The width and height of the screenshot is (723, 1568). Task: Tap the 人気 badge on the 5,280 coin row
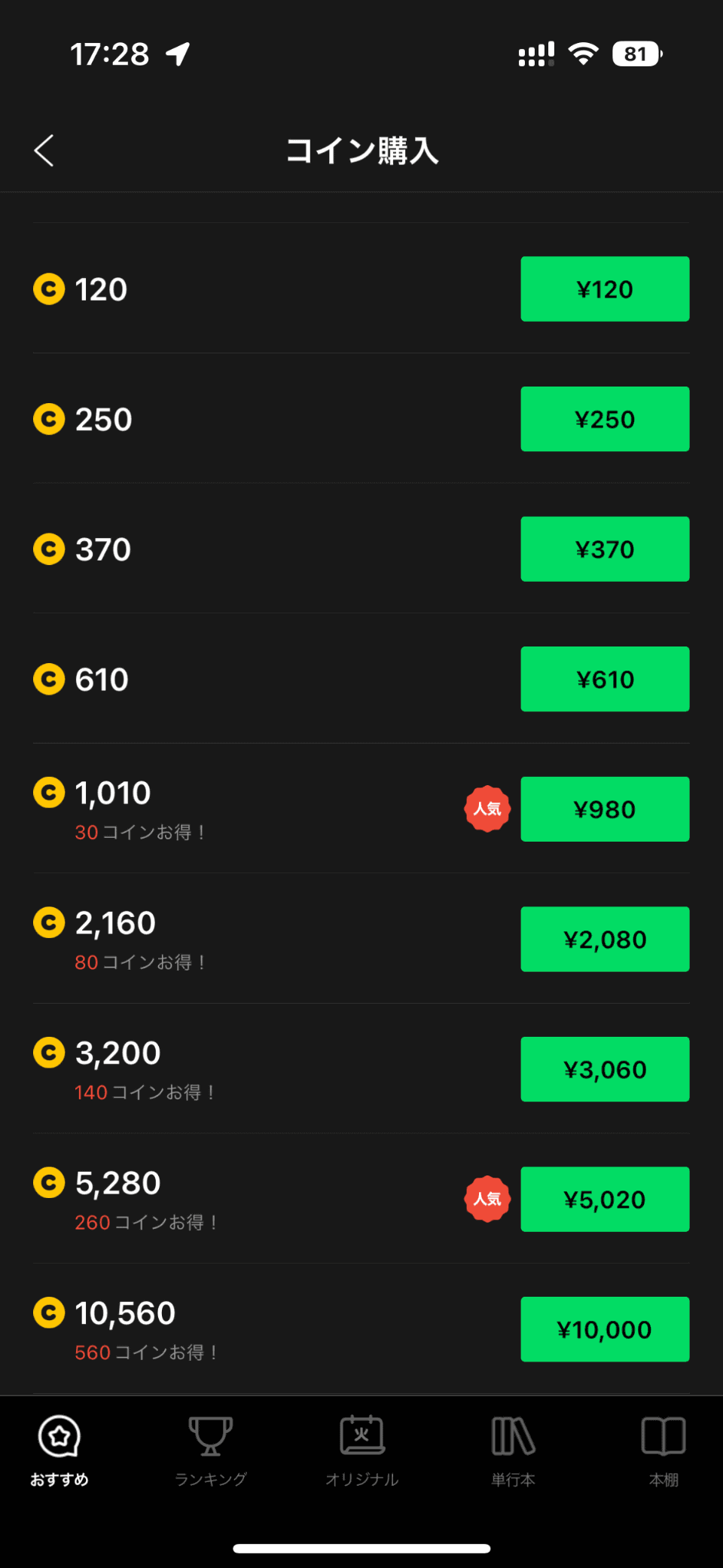487,1199
